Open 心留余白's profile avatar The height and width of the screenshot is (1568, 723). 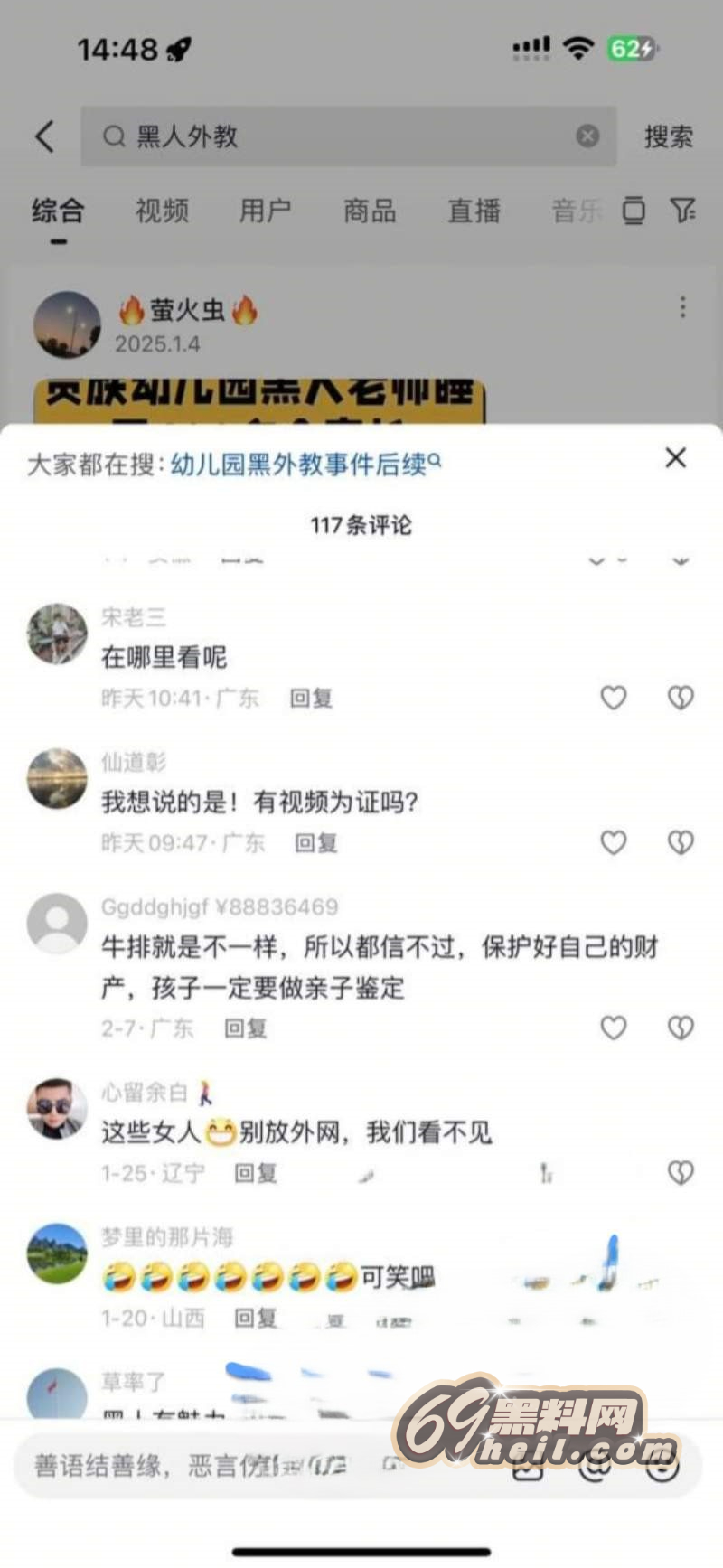coord(57,1108)
